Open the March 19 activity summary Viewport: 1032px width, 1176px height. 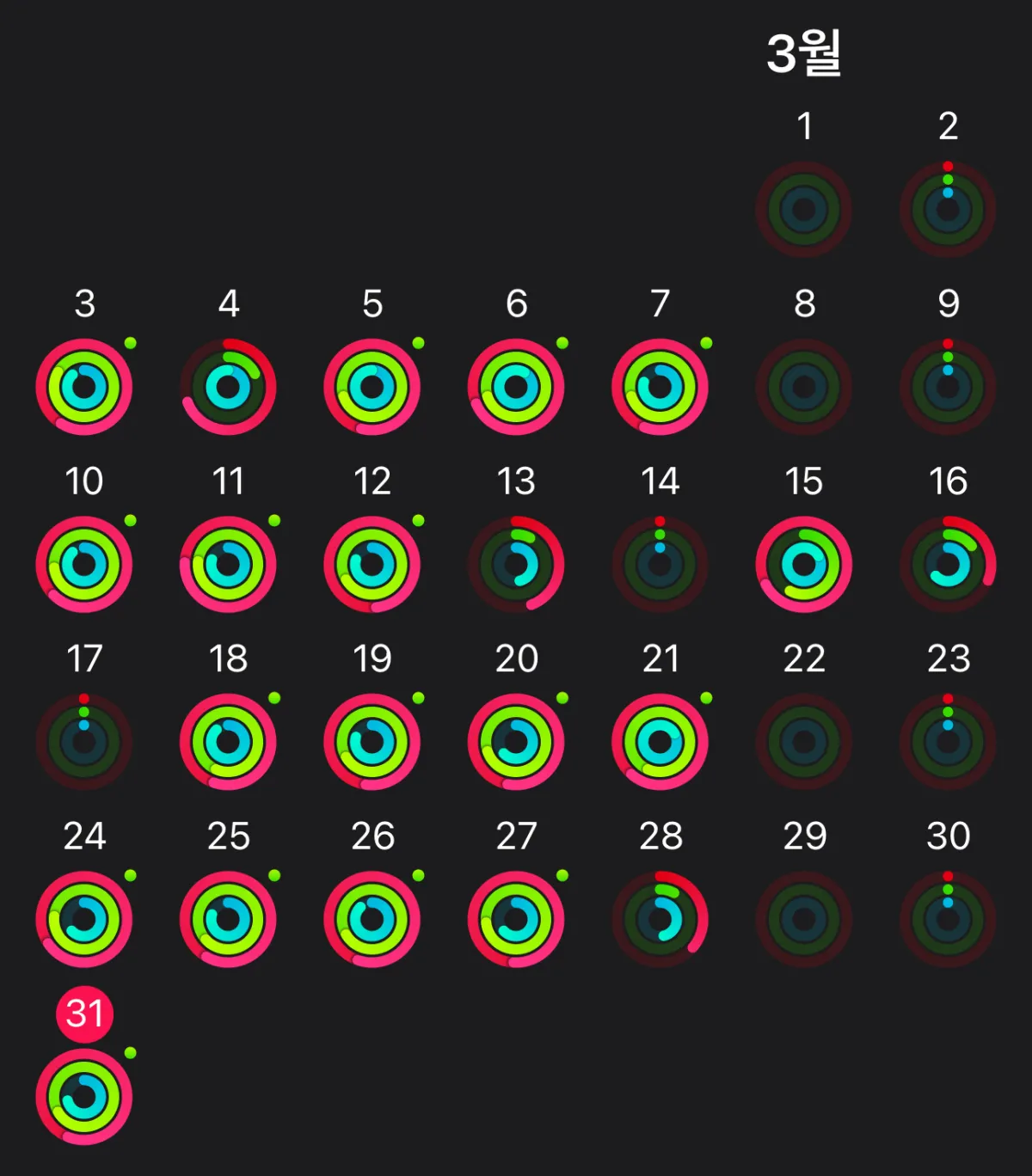[x=372, y=742]
